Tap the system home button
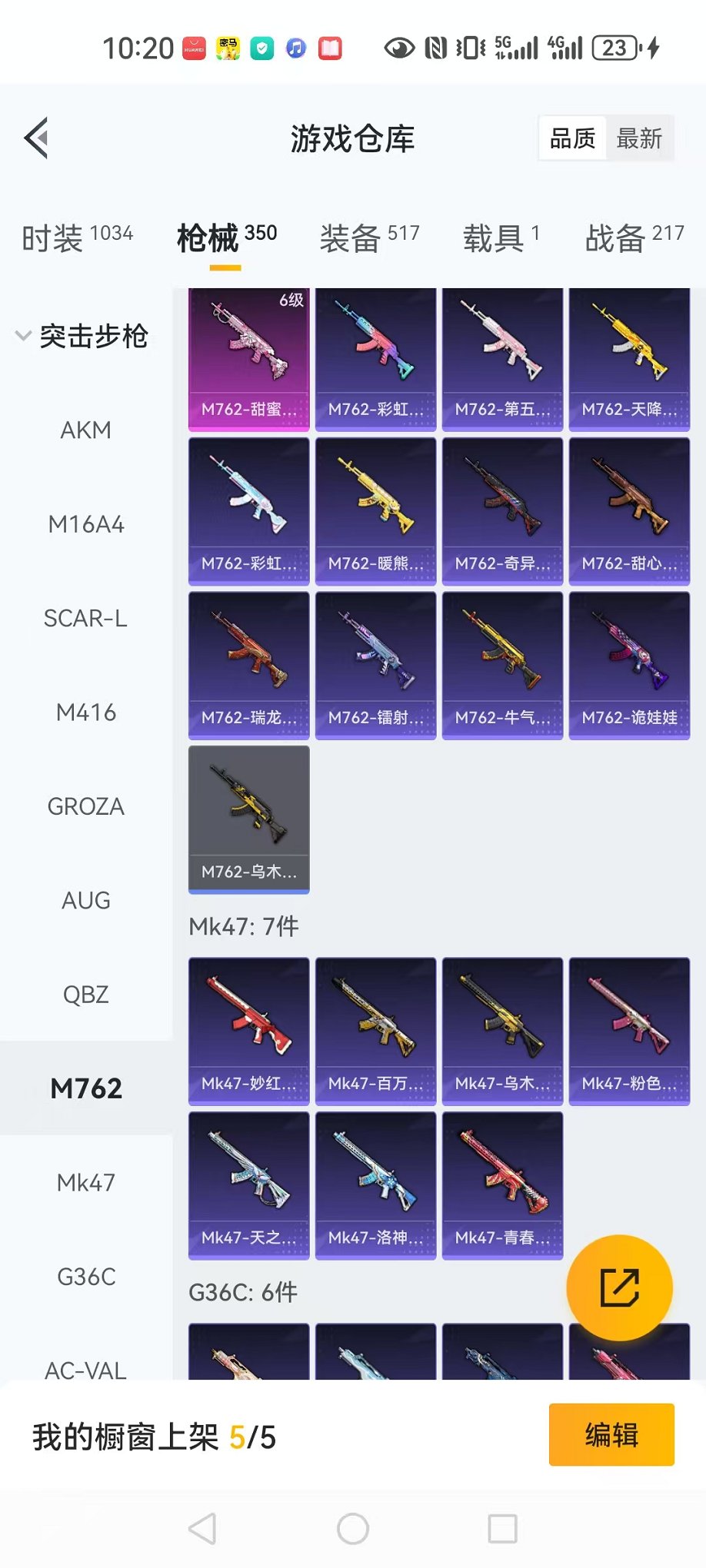Image resolution: width=706 pixels, height=1568 pixels. [x=353, y=1529]
